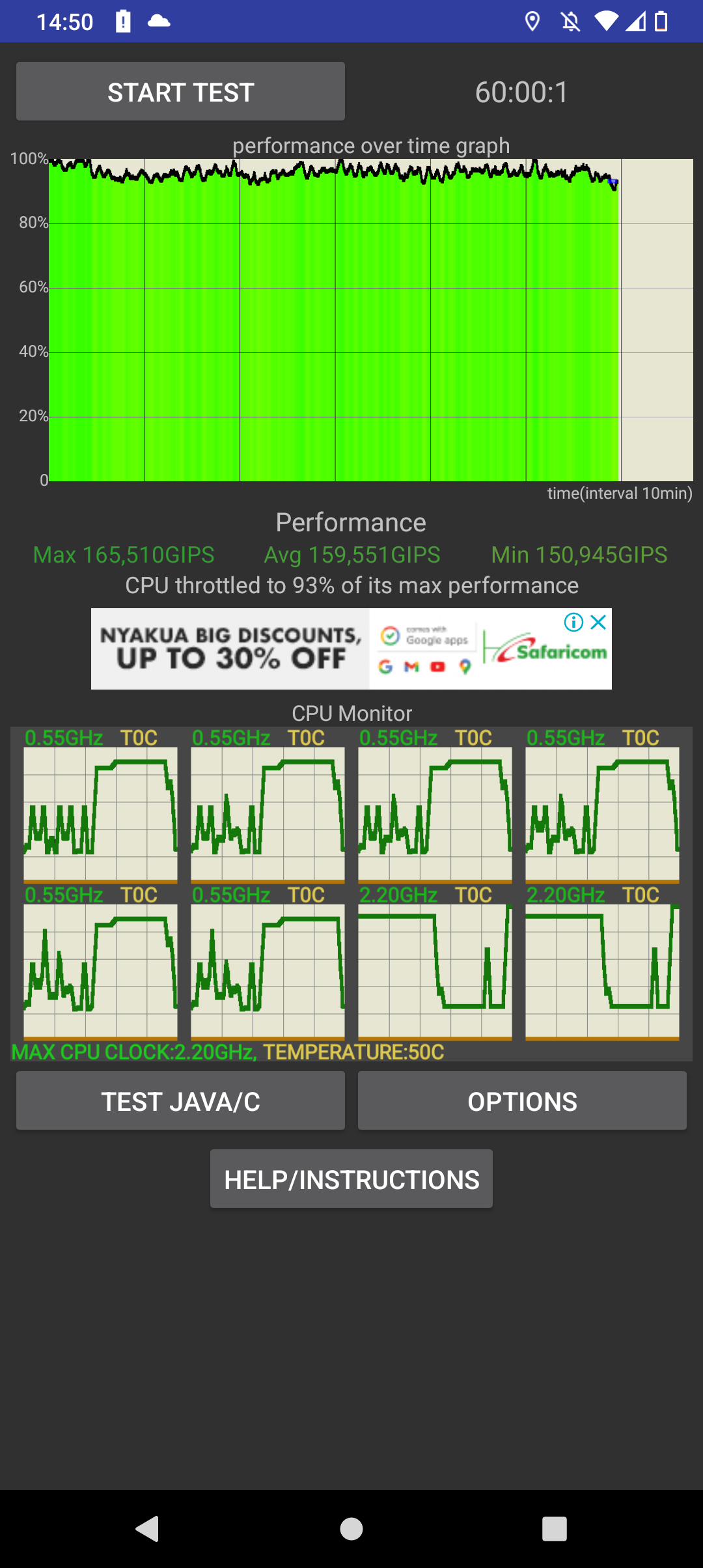Screen dimensions: 703x1568
Task: Open the TEST JAVA/C option
Action: click(180, 1101)
